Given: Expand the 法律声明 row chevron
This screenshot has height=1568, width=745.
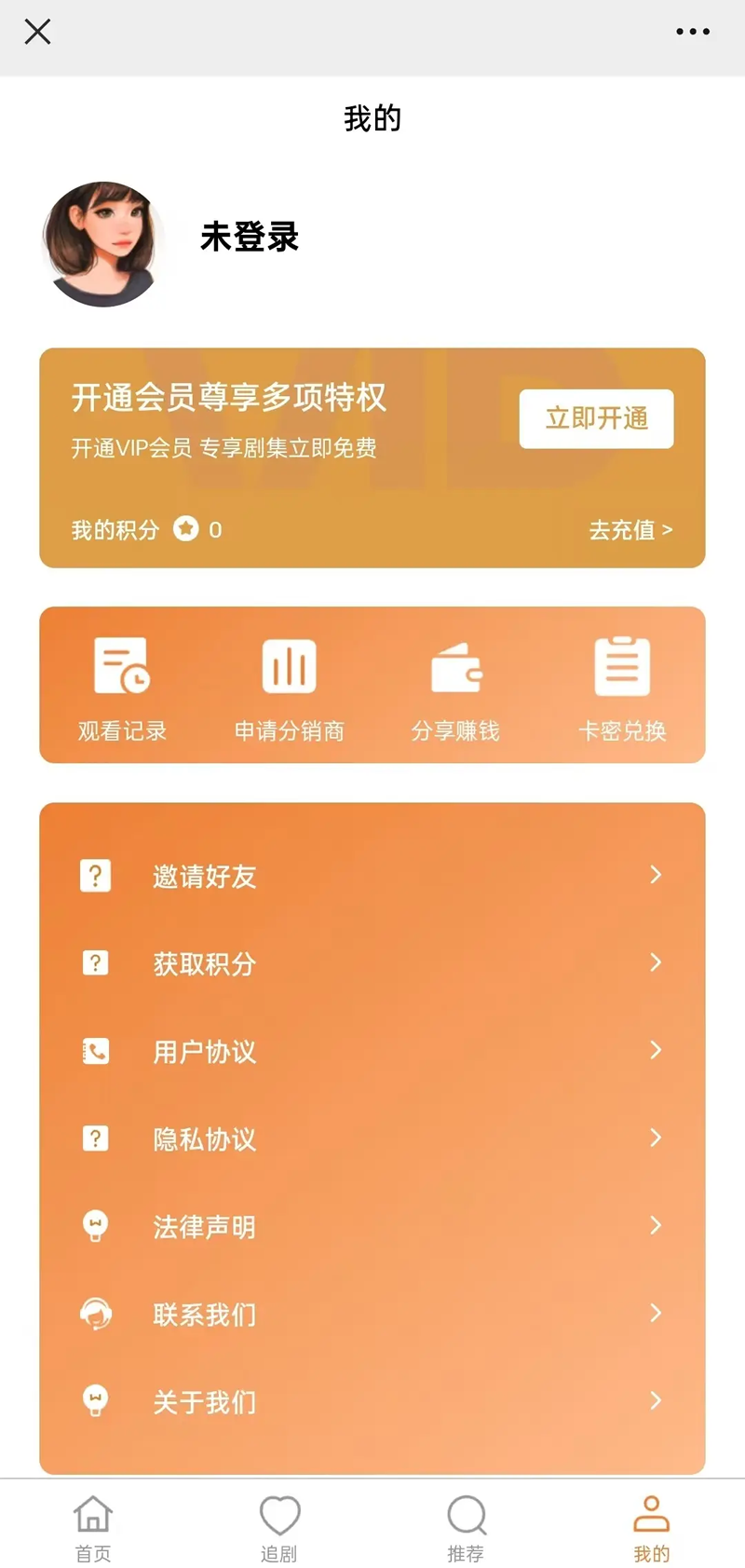Looking at the screenshot, I should [656, 1226].
